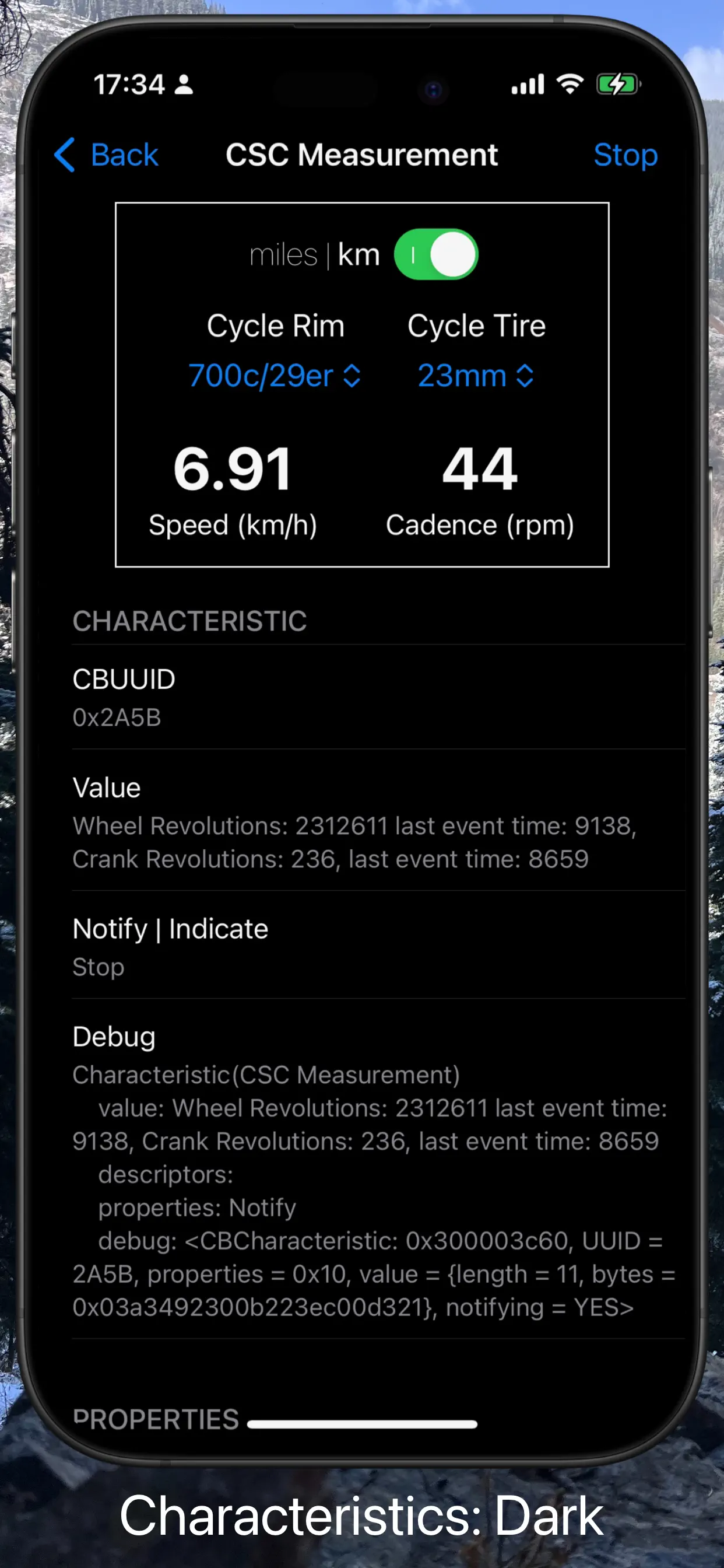Tap Stop to end CSC measurement
This screenshot has width=724, height=1568.
625,156
